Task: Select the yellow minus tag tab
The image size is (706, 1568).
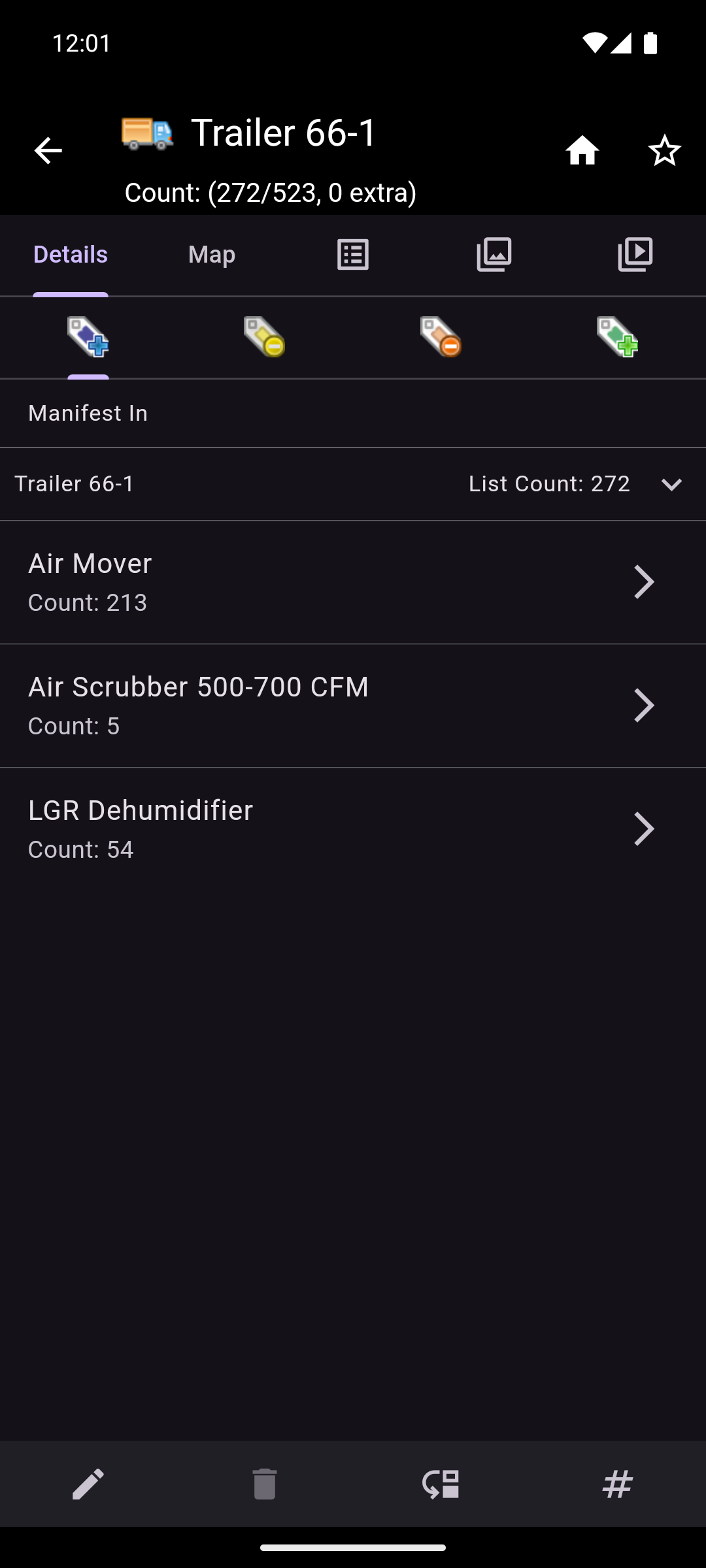Action: [264, 337]
